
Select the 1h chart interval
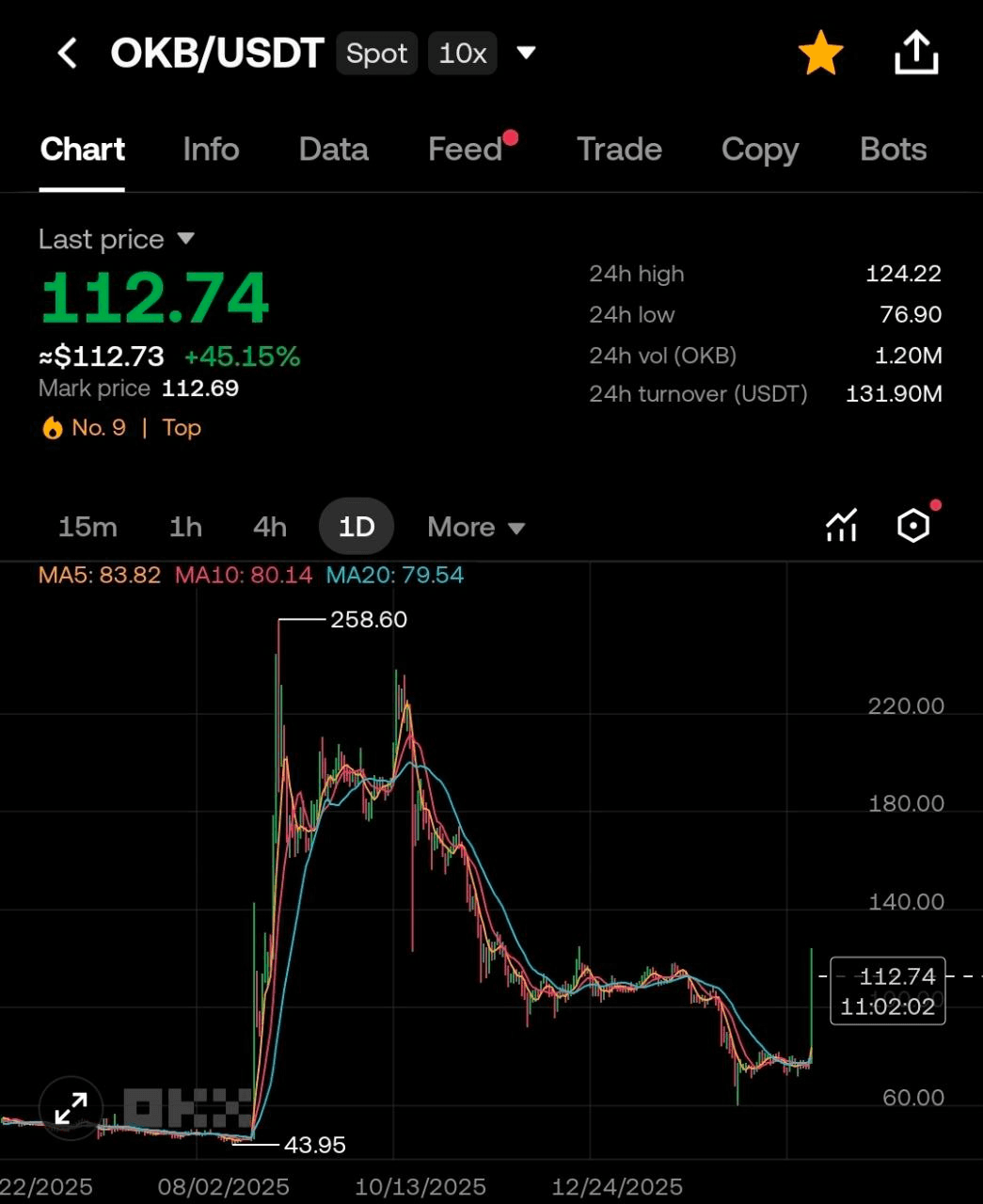[185, 527]
